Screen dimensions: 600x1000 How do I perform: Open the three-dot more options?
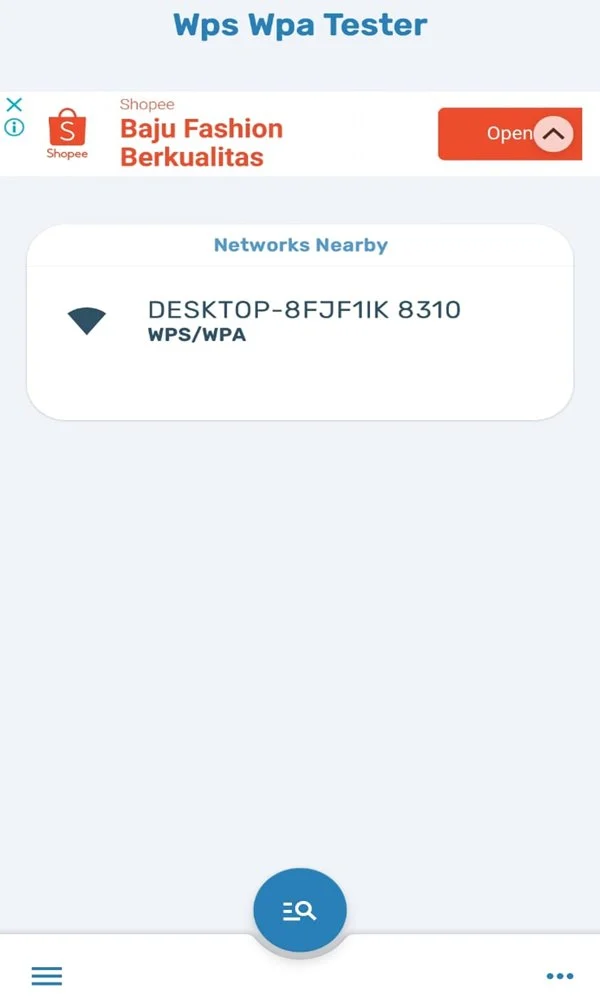click(560, 976)
